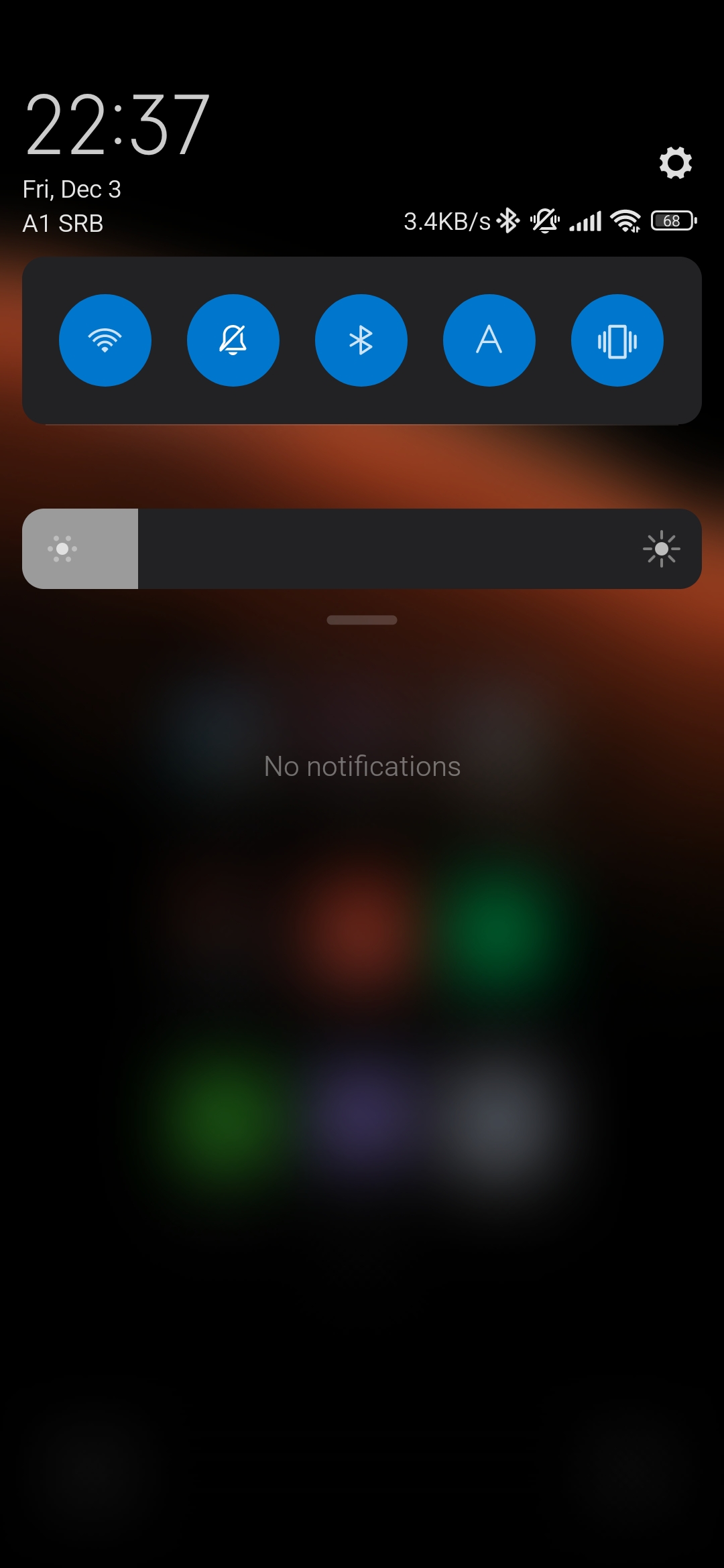Disable the mute bell toggle
The width and height of the screenshot is (724, 1568).
coord(233,340)
